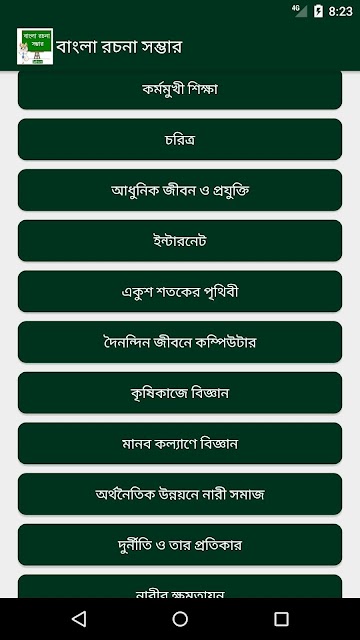Open the ইন্টারনেট essay
Image resolution: width=360 pixels, height=640 pixels.
(x=180, y=240)
